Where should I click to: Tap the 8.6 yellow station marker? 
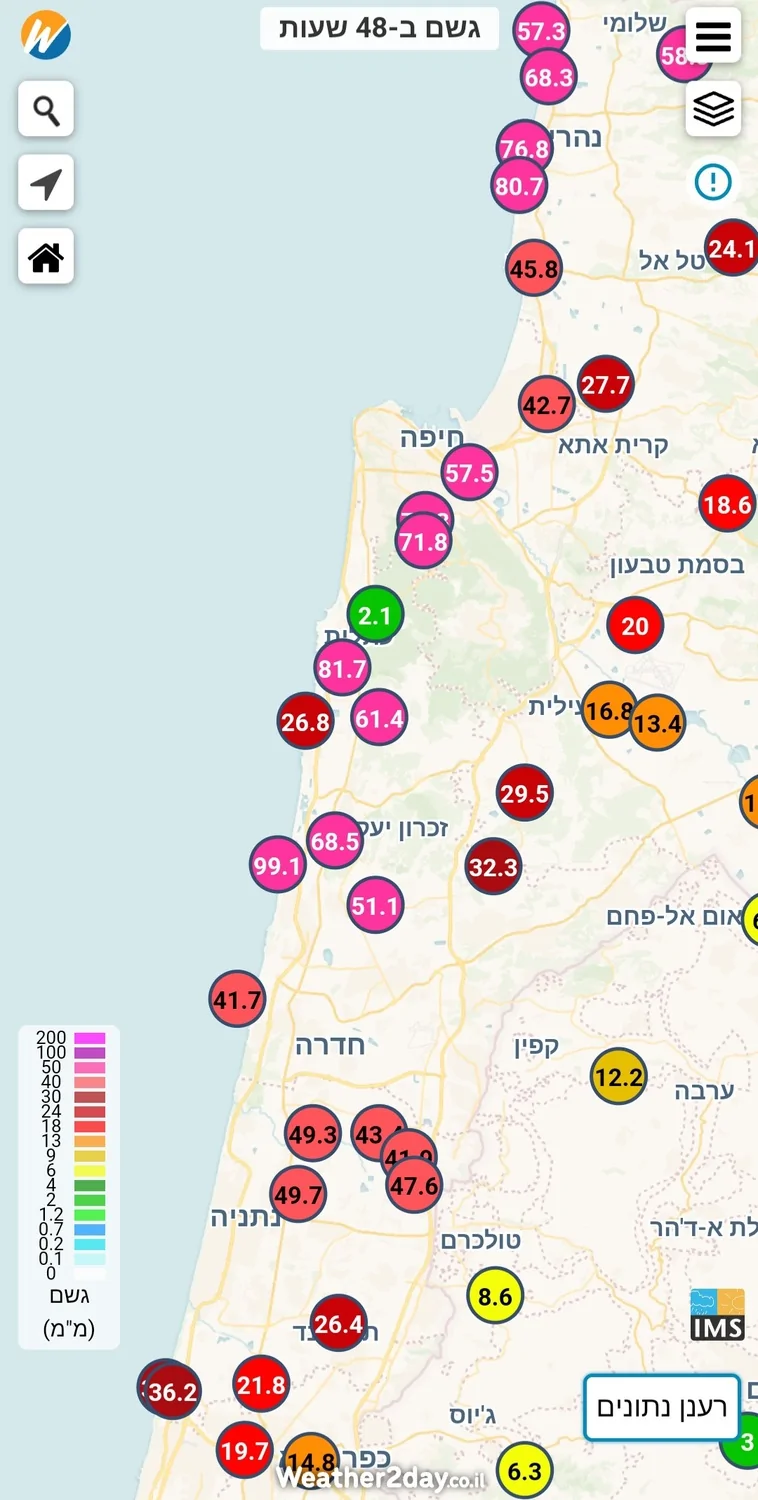(495, 1297)
